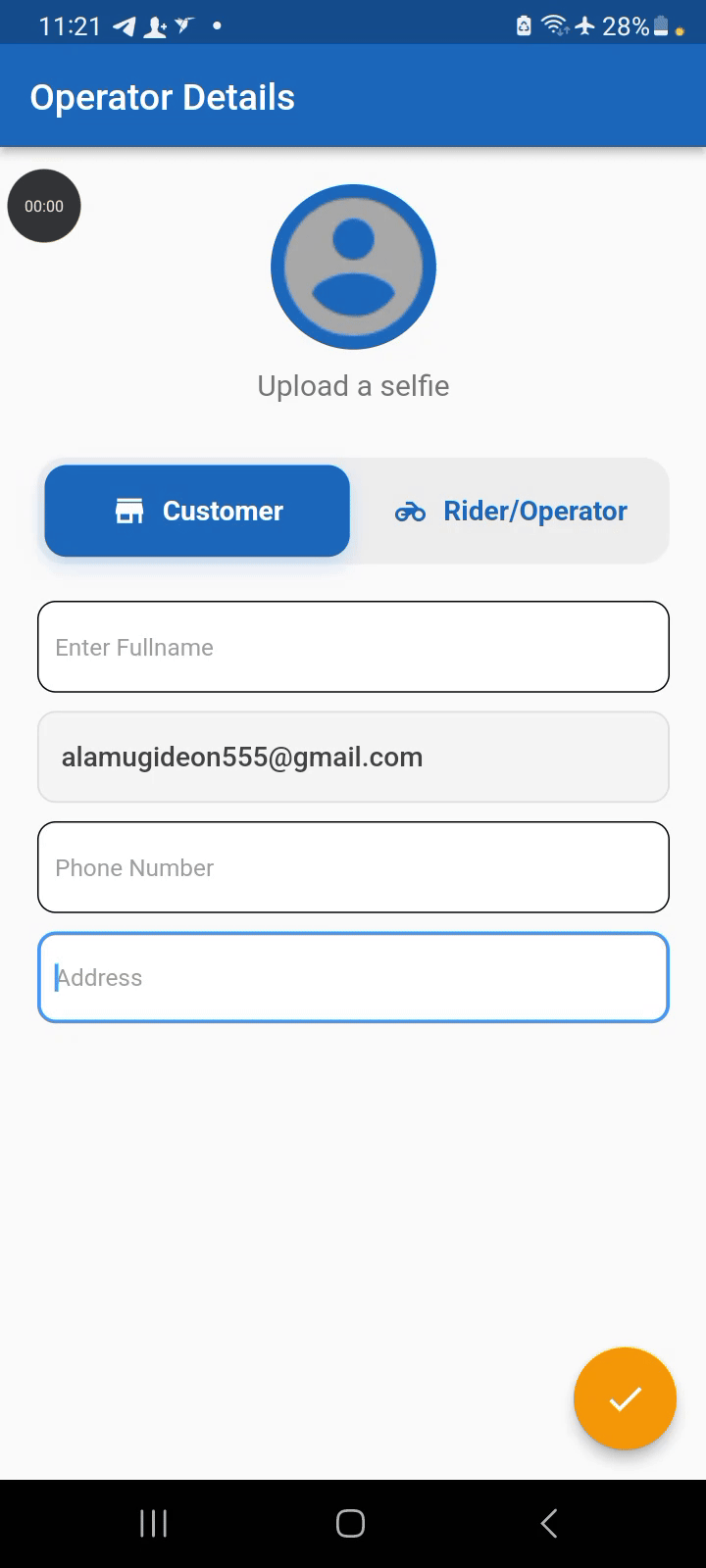Go back using the system back button
The image size is (706, 1568).
[x=549, y=1523]
